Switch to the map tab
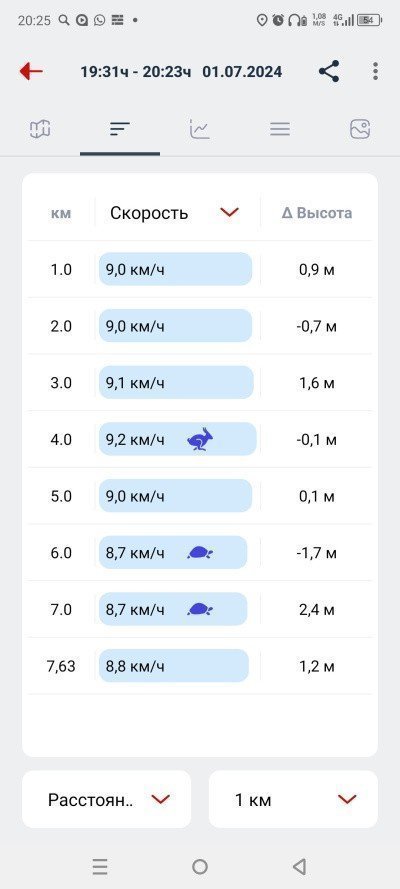 coord(40,130)
